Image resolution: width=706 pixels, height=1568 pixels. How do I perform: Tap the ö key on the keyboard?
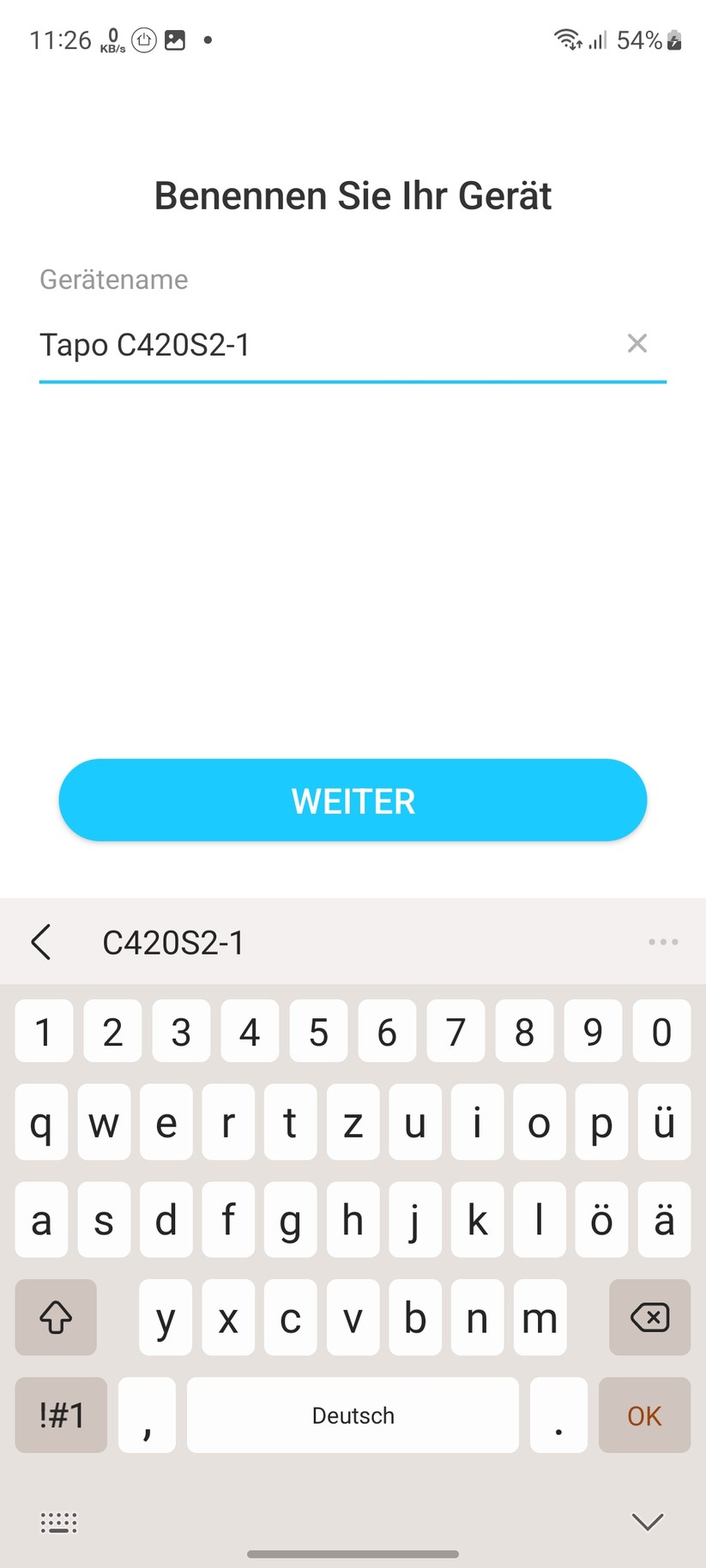click(x=601, y=1220)
